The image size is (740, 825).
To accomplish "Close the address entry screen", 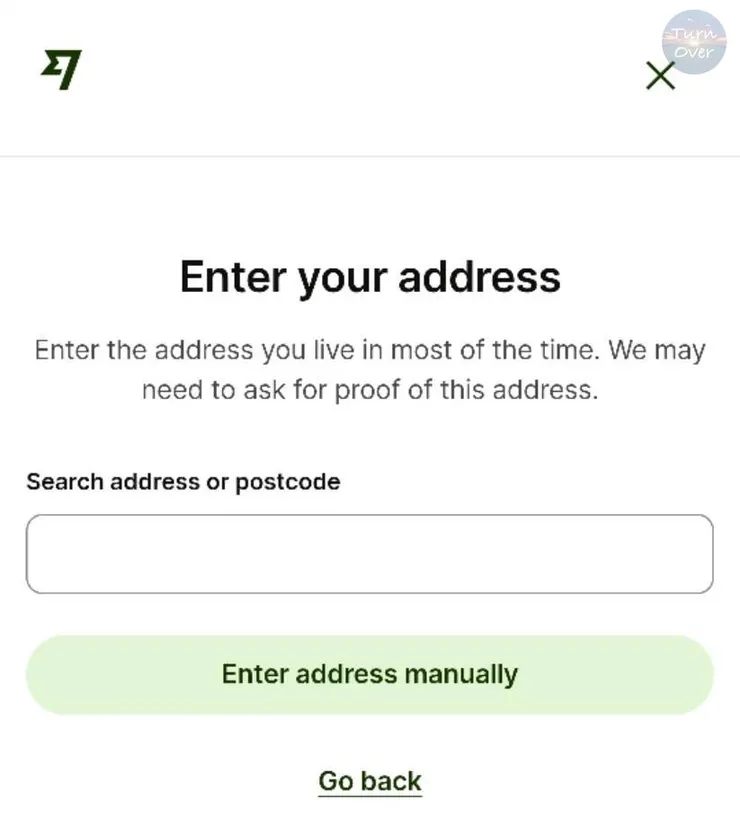I will pos(660,75).
